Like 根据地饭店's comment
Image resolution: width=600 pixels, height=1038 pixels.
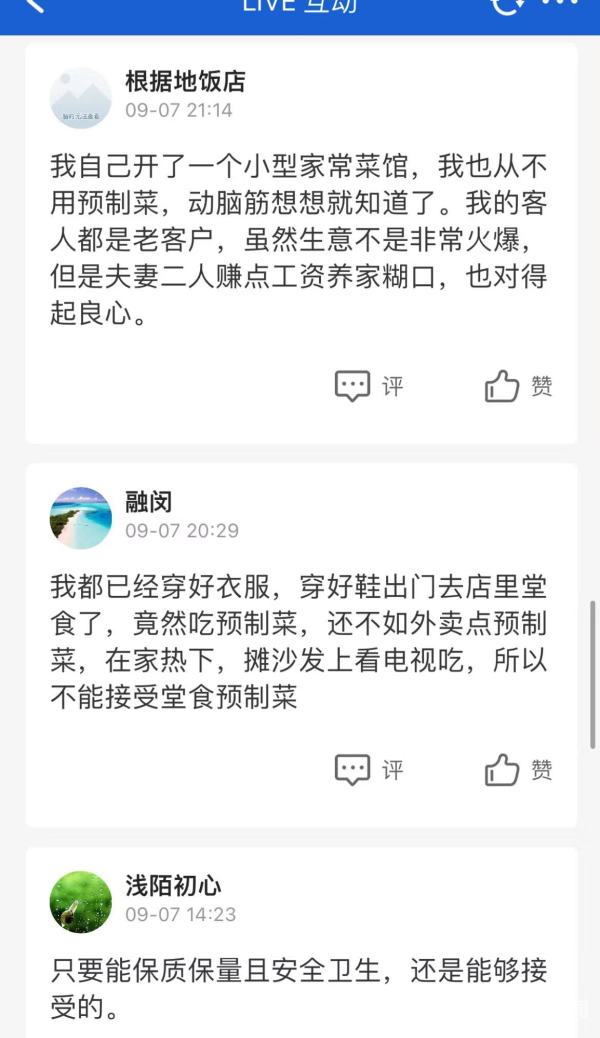pyautogui.click(x=518, y=386)
